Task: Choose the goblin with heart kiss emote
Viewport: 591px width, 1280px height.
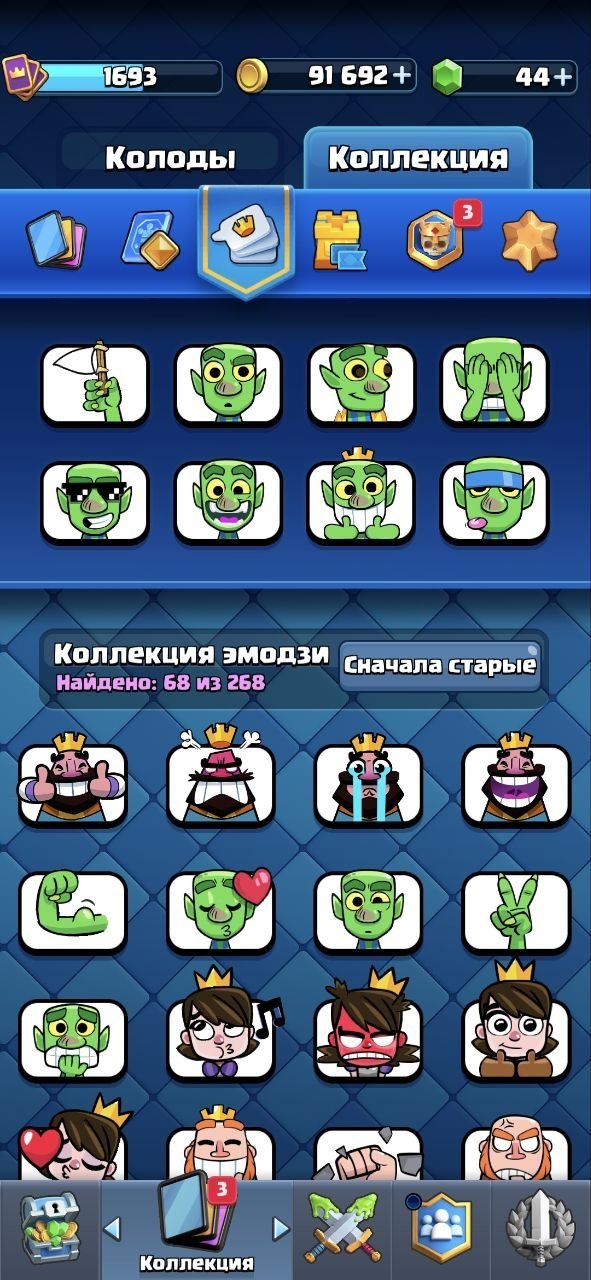Action: [x=221, y=911]
